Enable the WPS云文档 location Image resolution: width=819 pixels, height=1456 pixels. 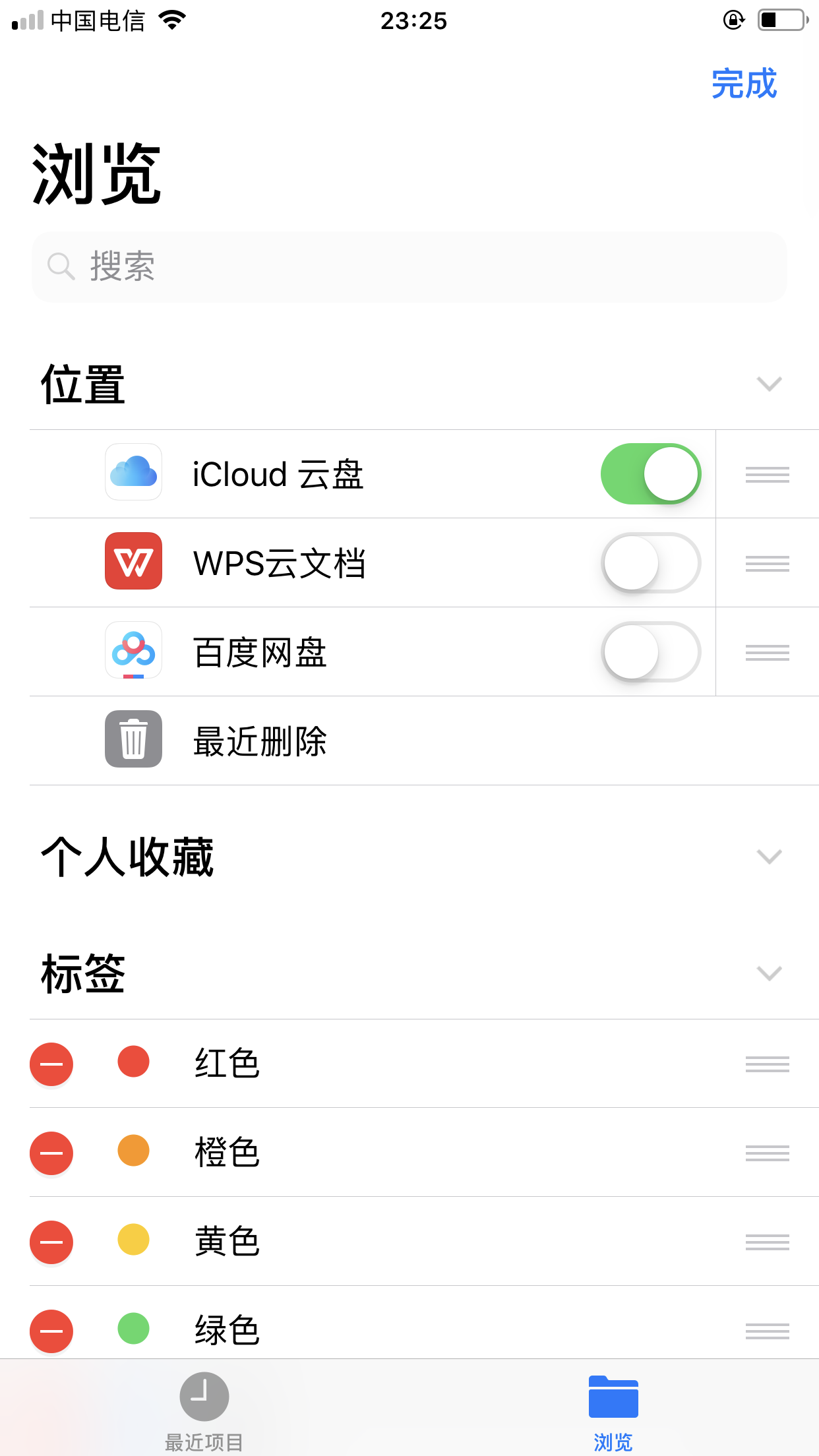point(650,563)
